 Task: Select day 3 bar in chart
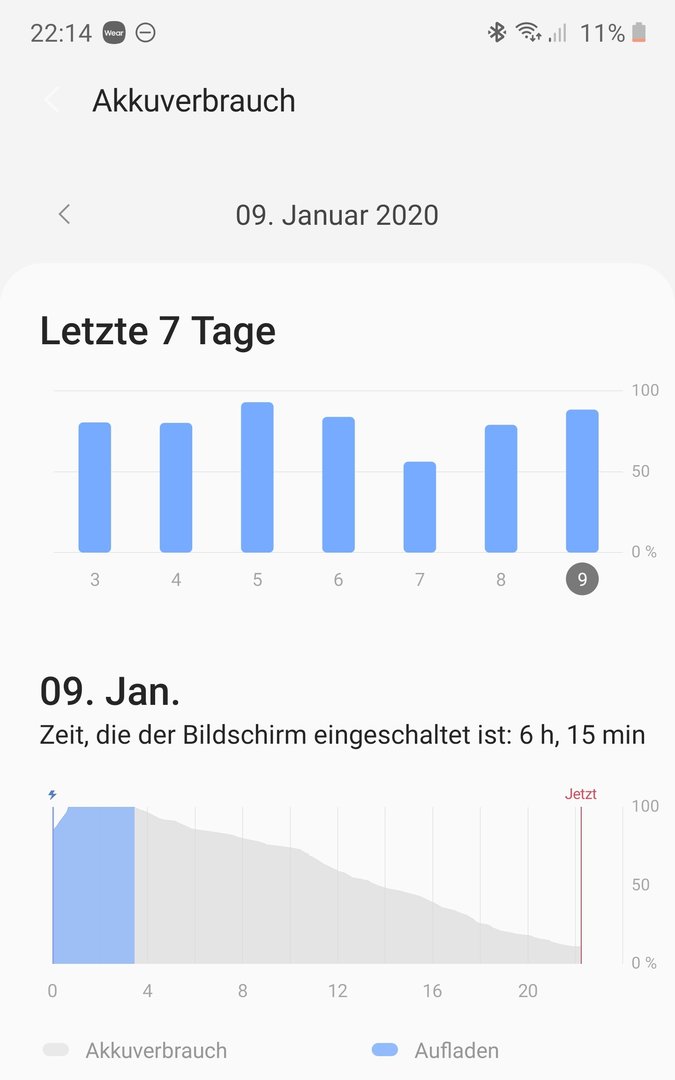coord(95,487)
